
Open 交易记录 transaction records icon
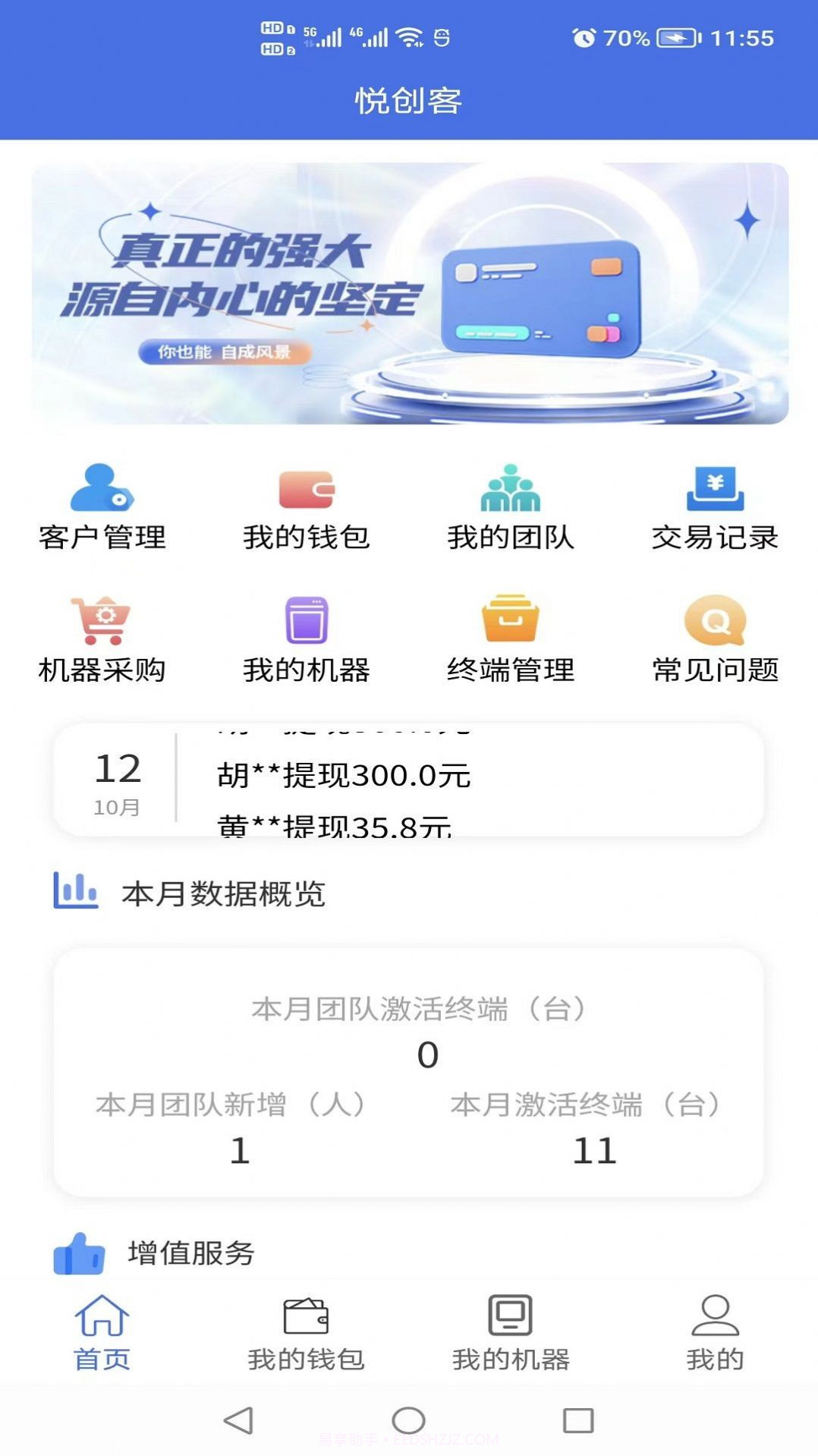click(714, 490)
